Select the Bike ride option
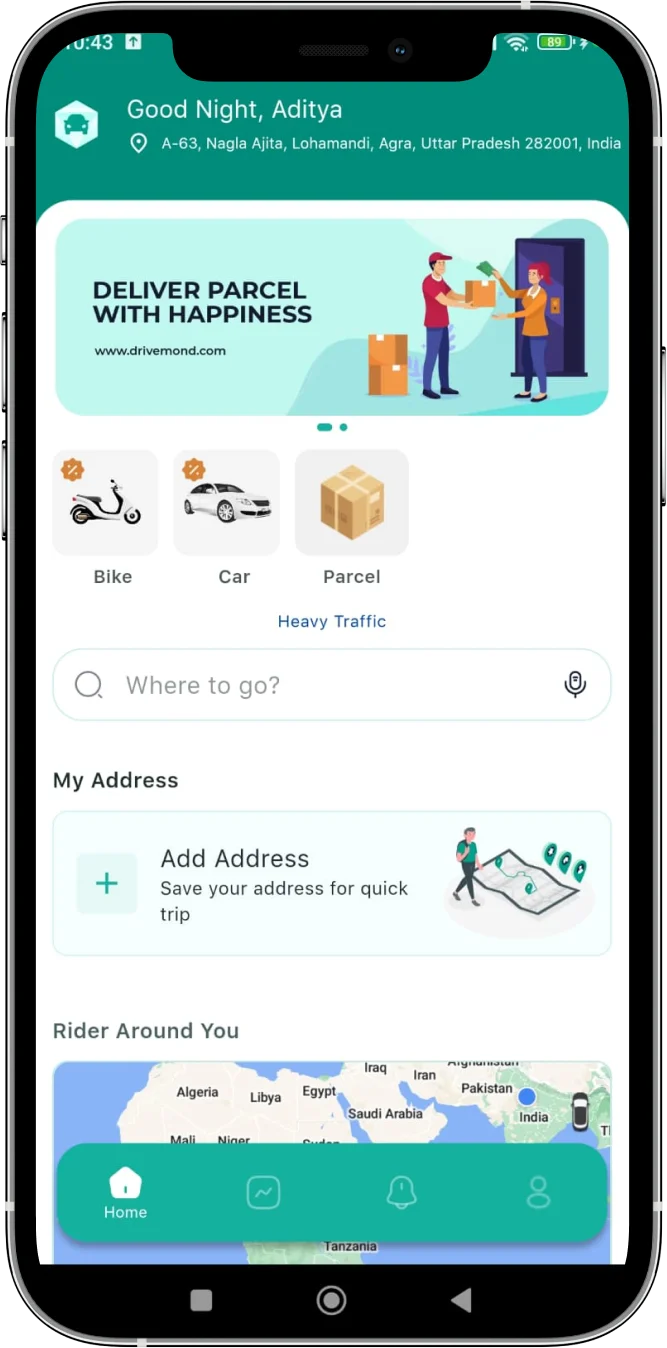The width and height of the screenshot is (667, 1348). click(x=105, y=503)
